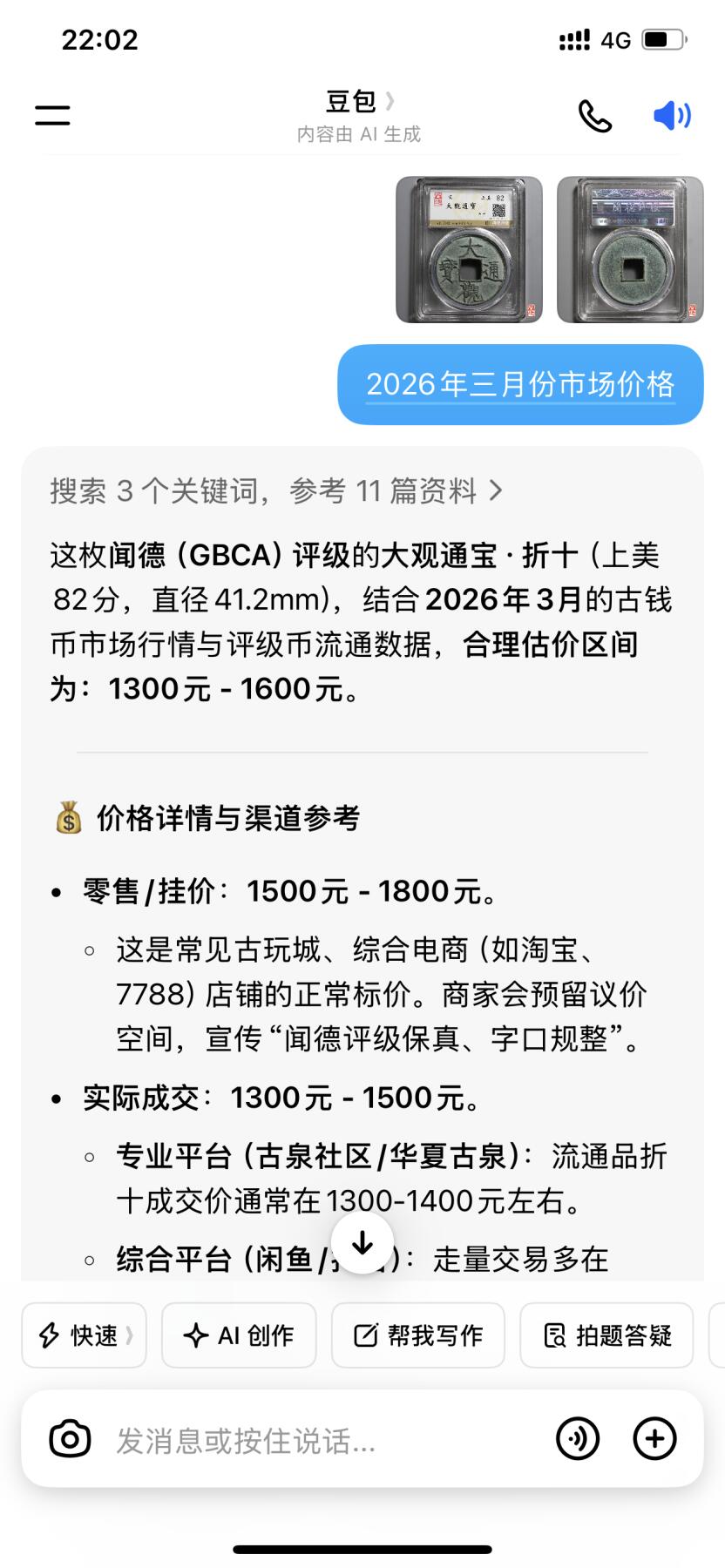Switch to voice input icon
Viewport: 725px width, 1568px height.
point(577,1438)
